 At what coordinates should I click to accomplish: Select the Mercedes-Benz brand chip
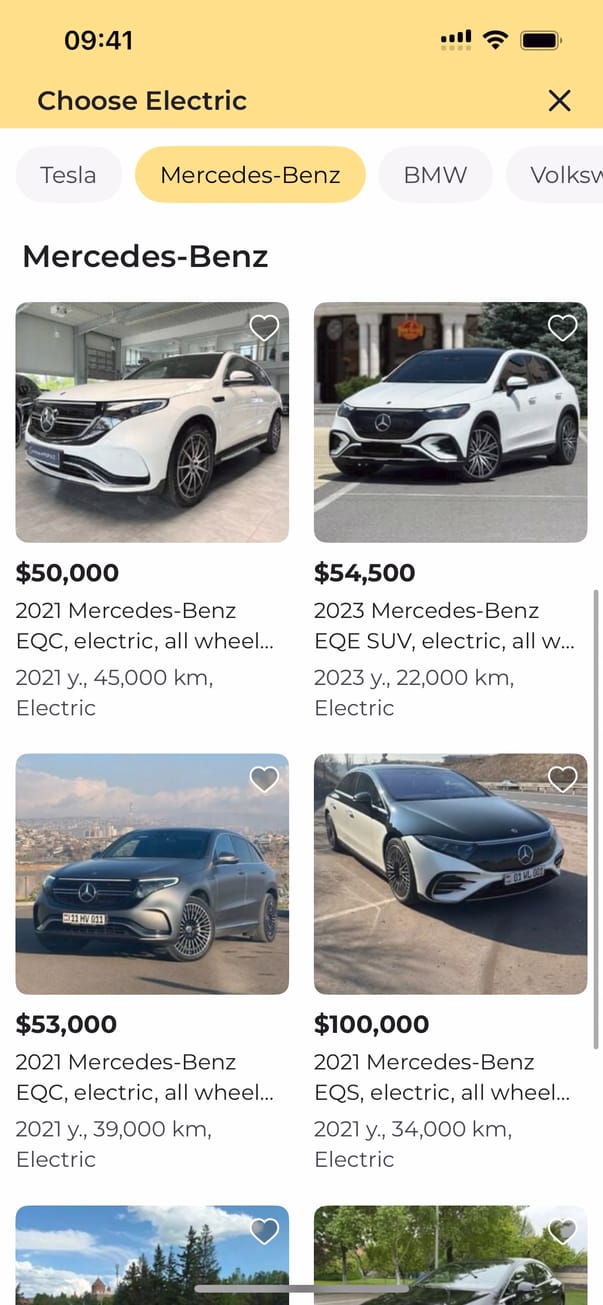tap(250, 175)
